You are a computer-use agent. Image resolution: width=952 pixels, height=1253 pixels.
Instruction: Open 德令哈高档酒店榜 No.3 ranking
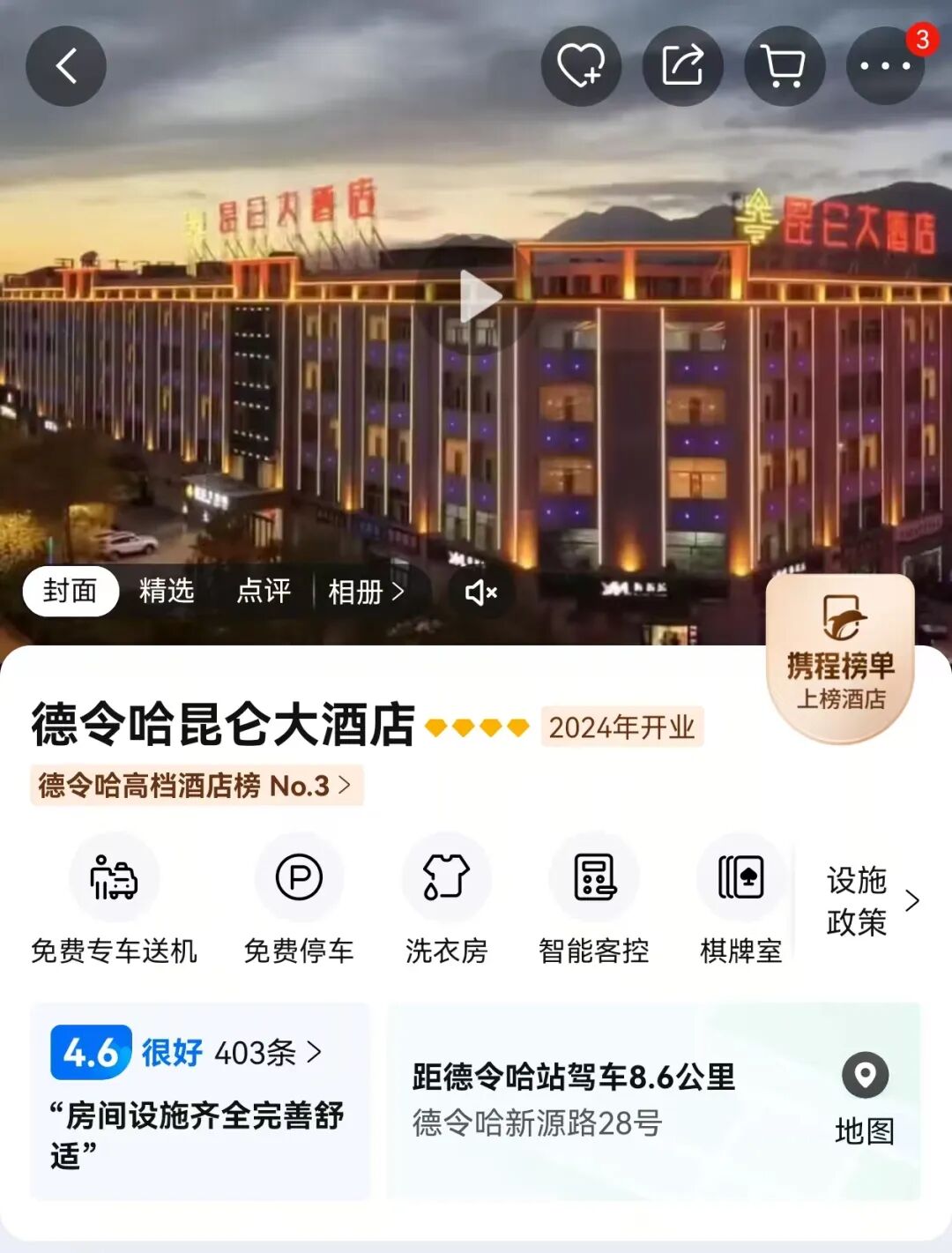[x=197, y=785]
